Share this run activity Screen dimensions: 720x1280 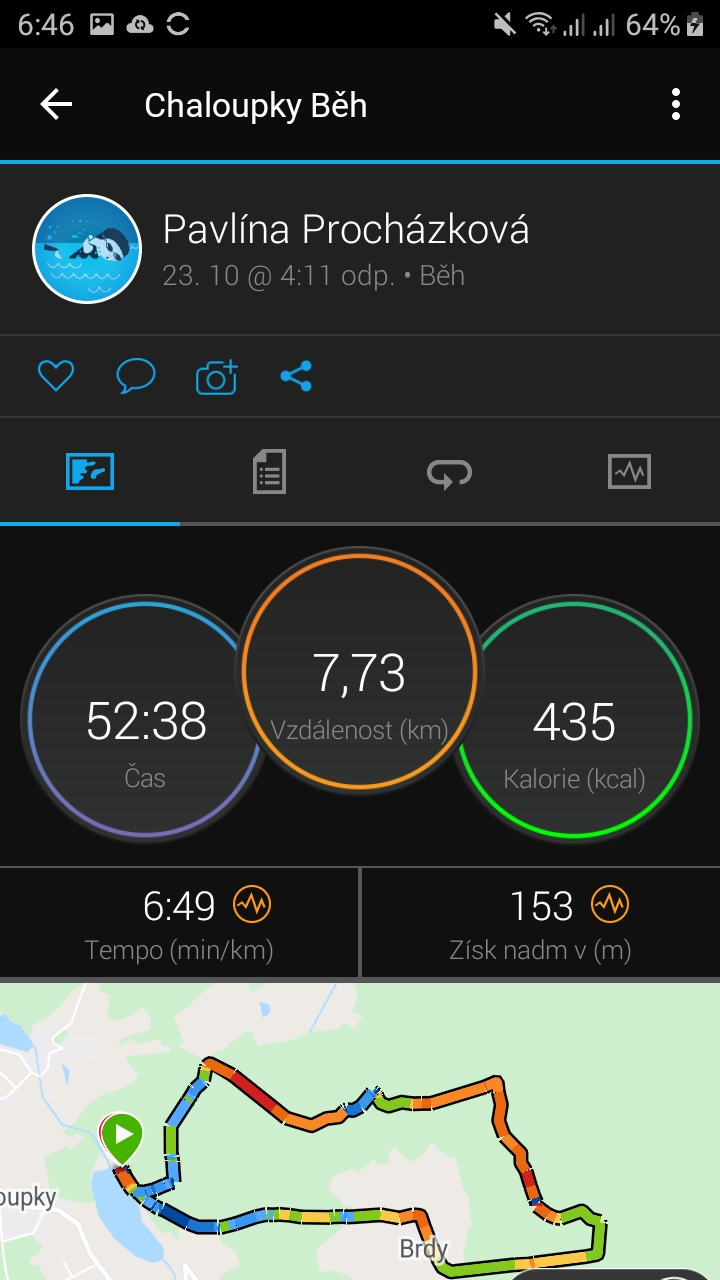click(x=296, y=377)
